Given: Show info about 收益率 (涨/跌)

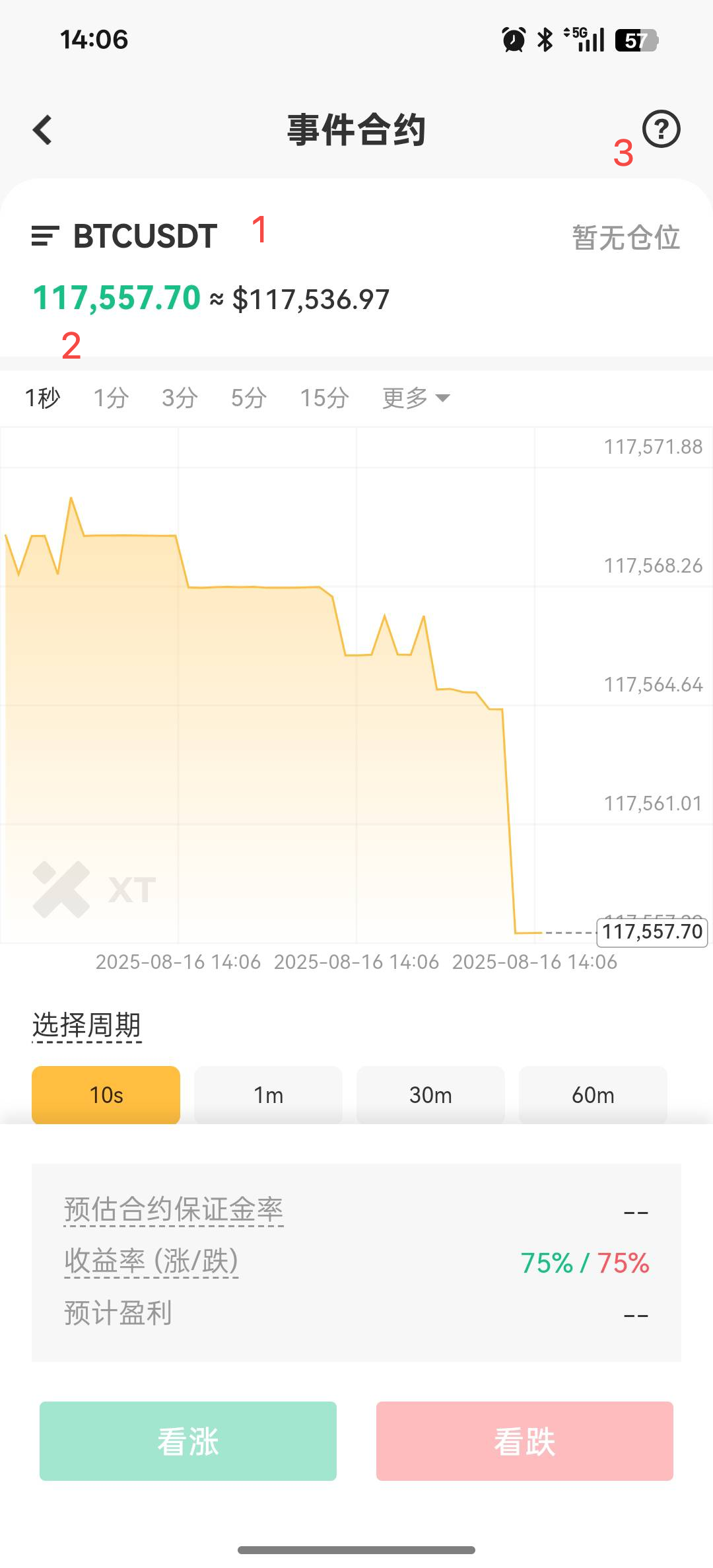Looking at the screenshot, I should click(x=151, y=1261).
